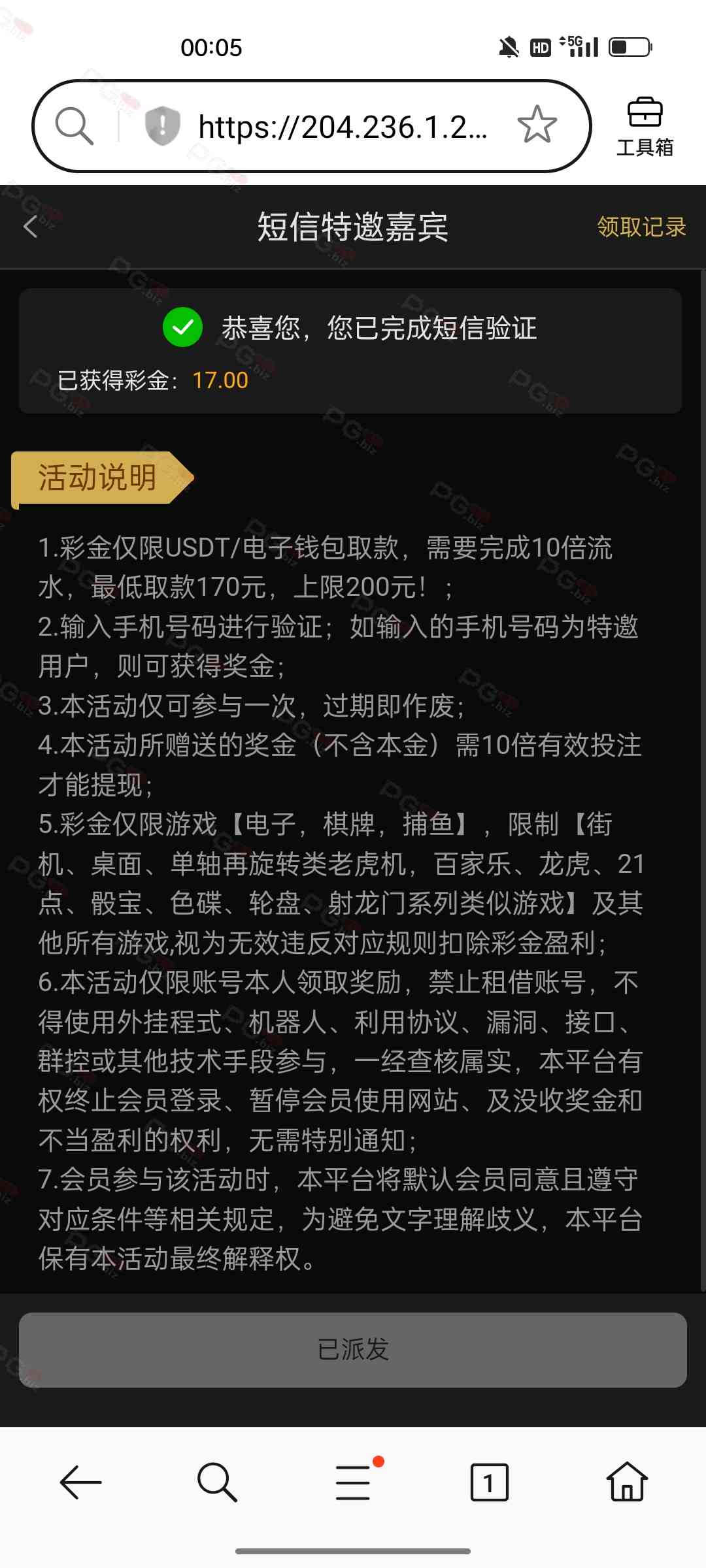Image resolution: width=706 pixels, height=1568 pixels.
Task: Open browser search from the bottom bar
Action: tap(217, 1482)
